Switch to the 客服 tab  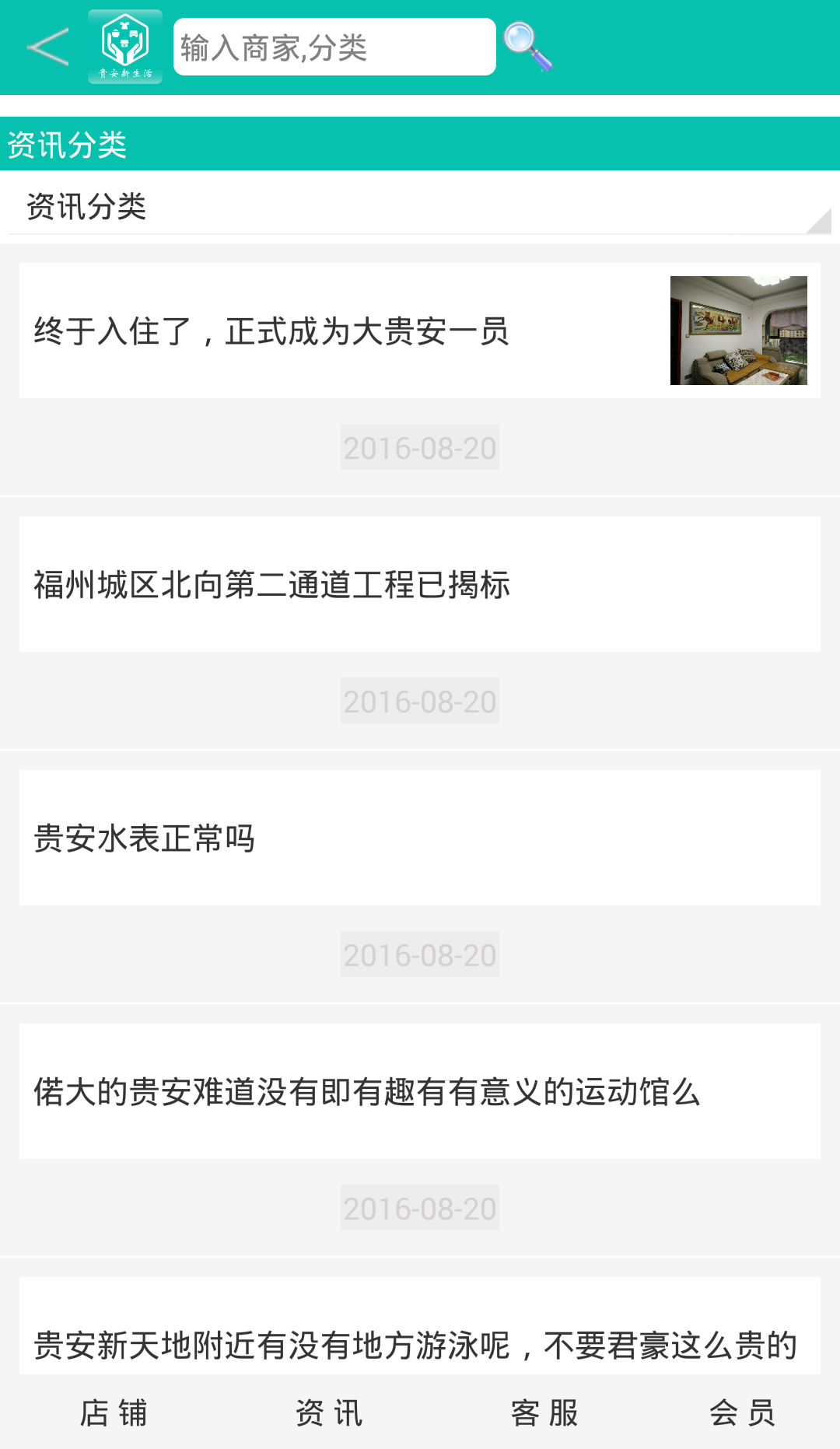[x=544, y=1412]
